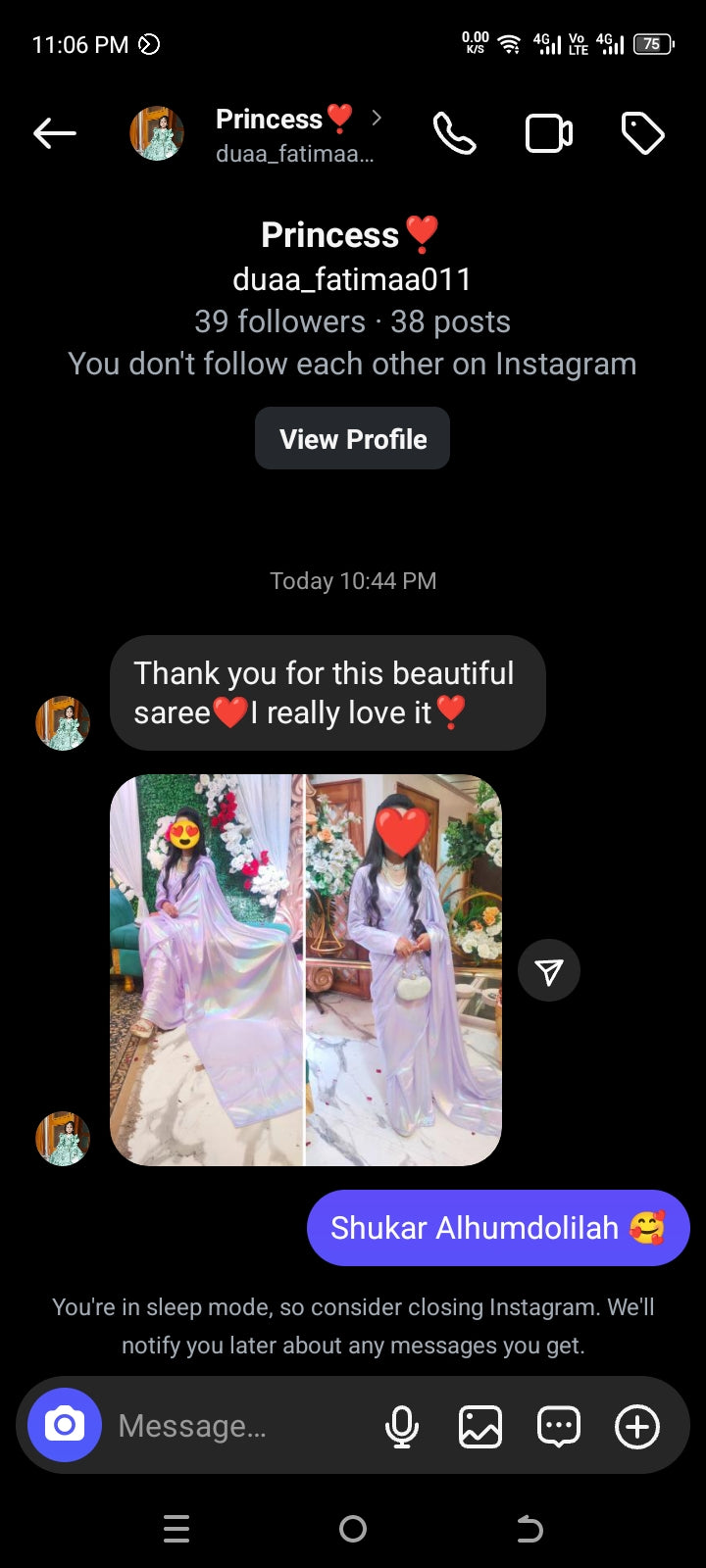Open the camera from message bar

[x=65, y=1425]
